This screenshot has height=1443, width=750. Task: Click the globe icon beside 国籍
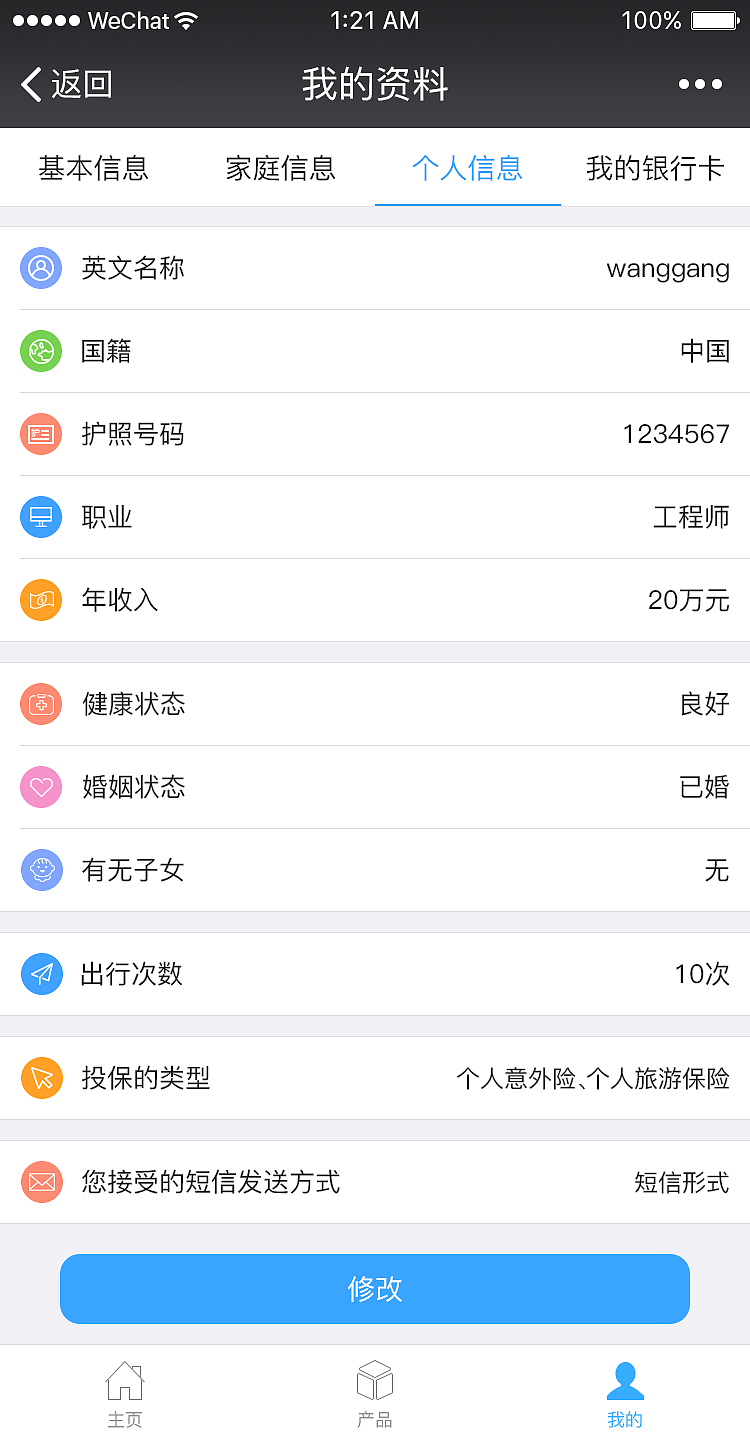click(x=41, y=351)
